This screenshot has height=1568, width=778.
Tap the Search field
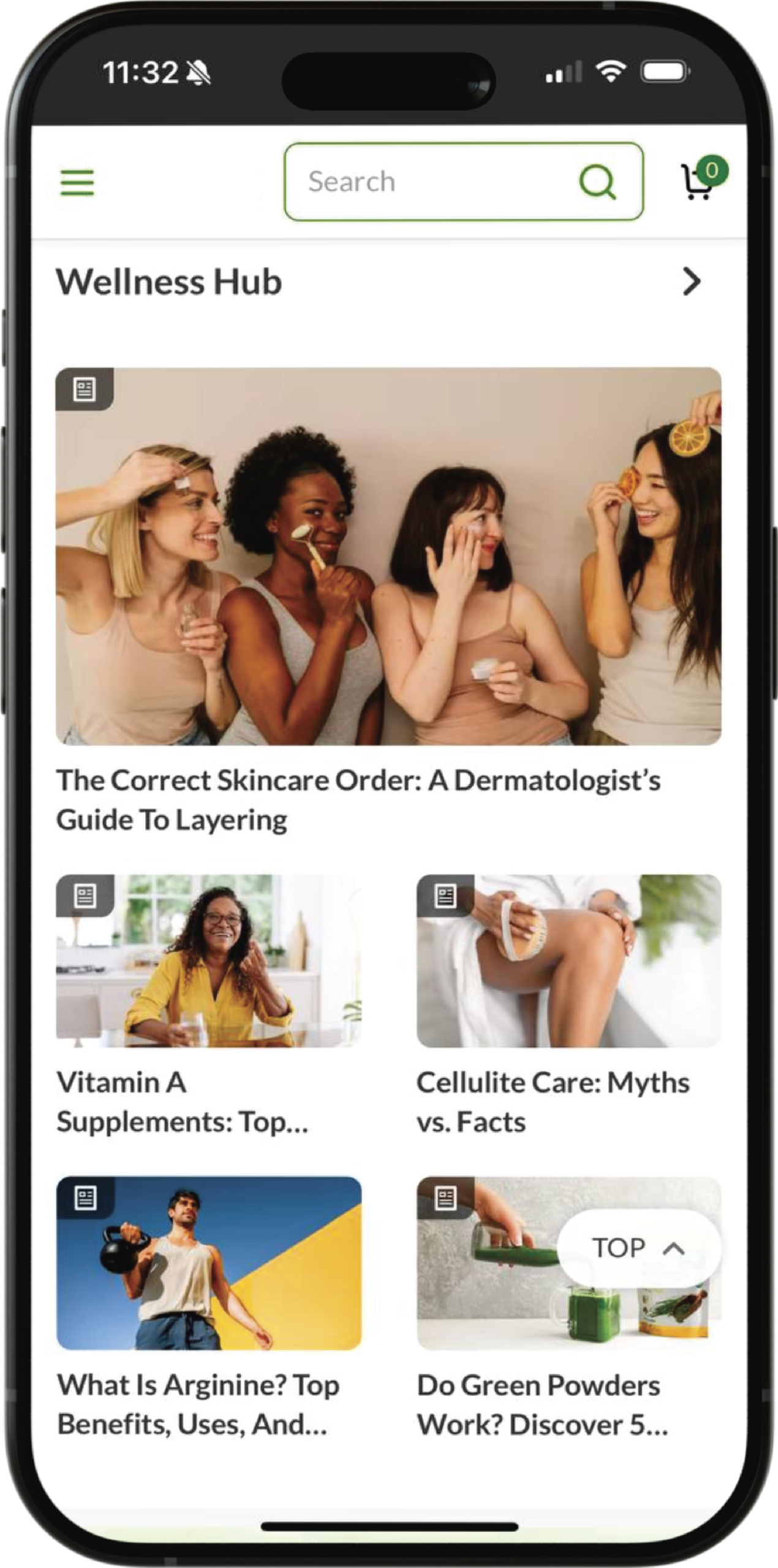point(429,182)
